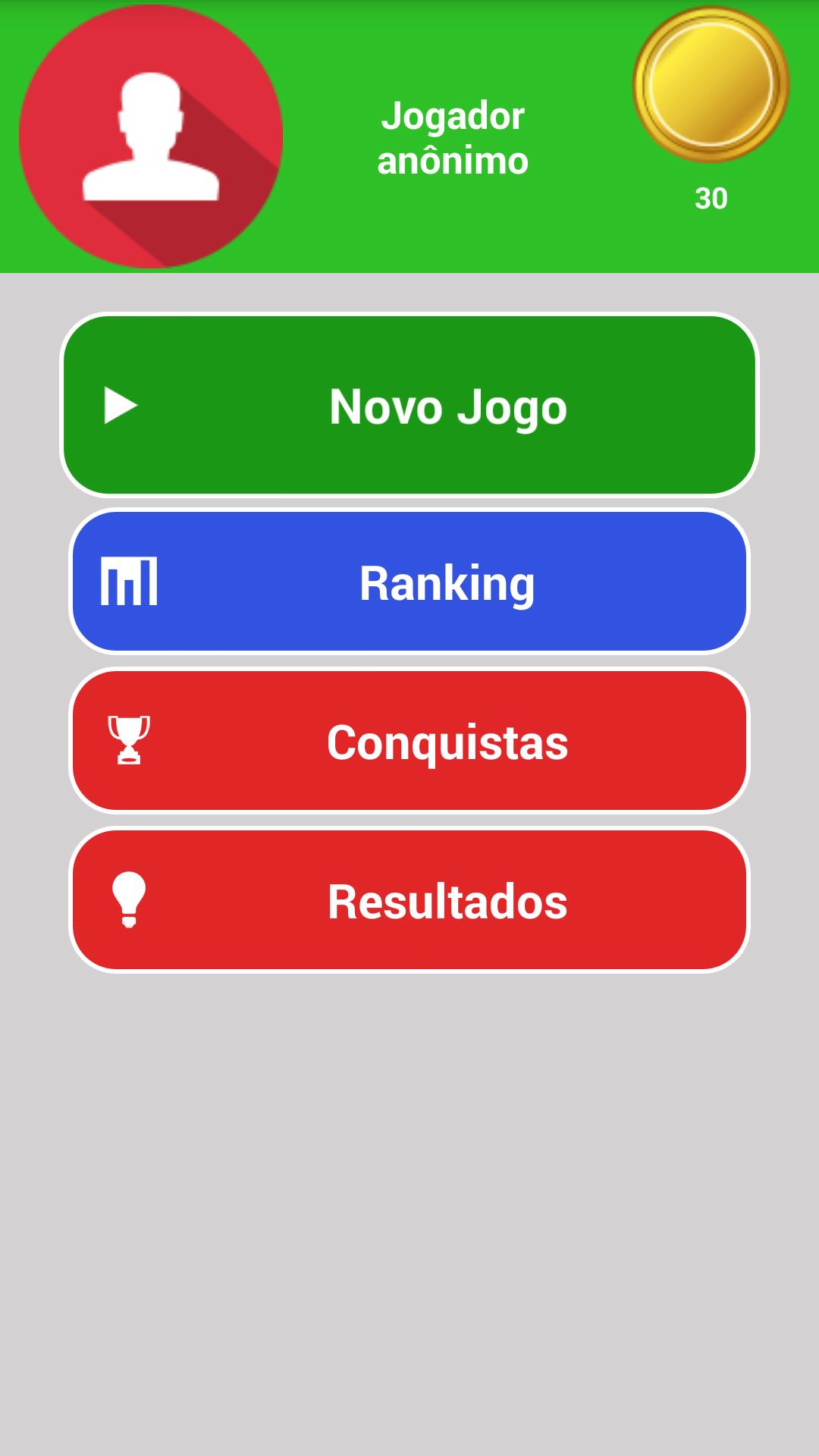View Conquistas achievements
The image size is (819, 1456).
(409, 741)
